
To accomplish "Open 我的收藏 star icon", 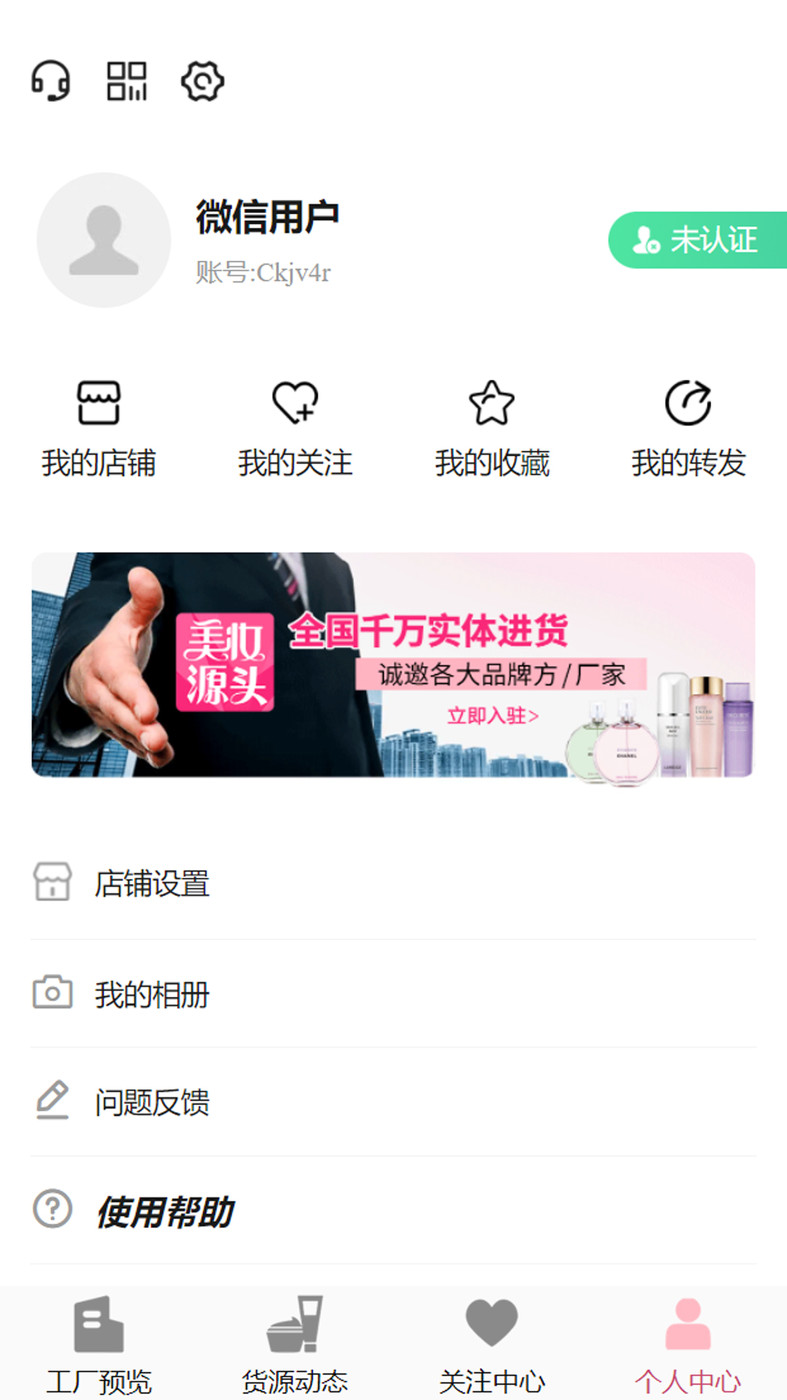I will pyautogui.click(x=491, y=403).
